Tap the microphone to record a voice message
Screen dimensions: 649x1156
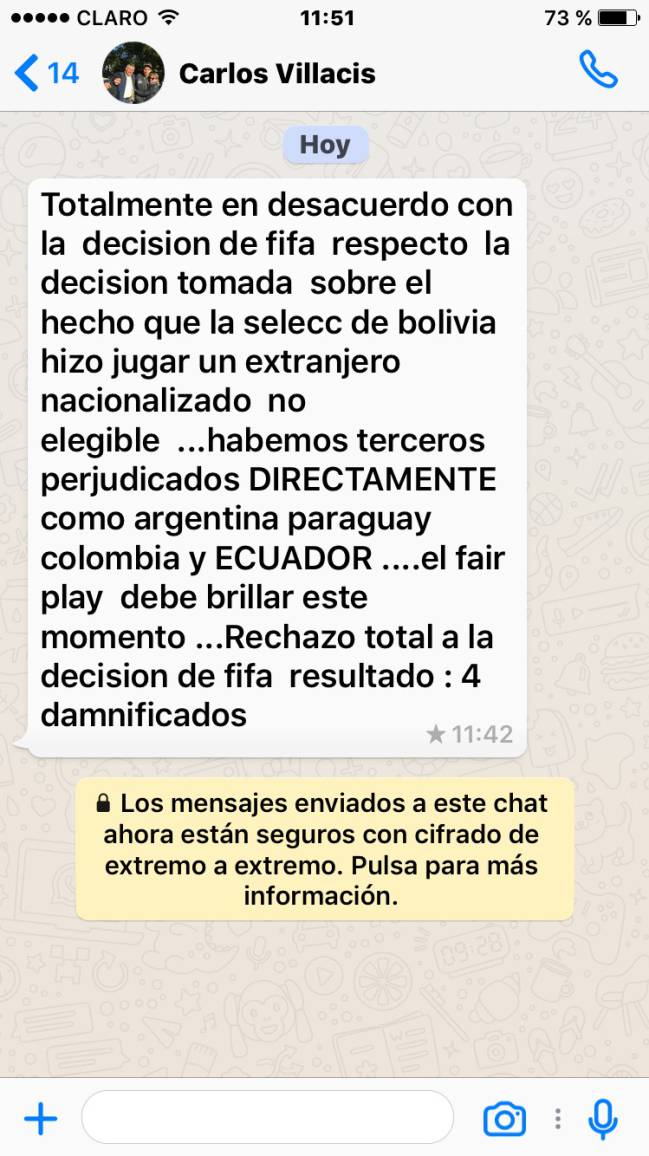(x=602, y=1118)
